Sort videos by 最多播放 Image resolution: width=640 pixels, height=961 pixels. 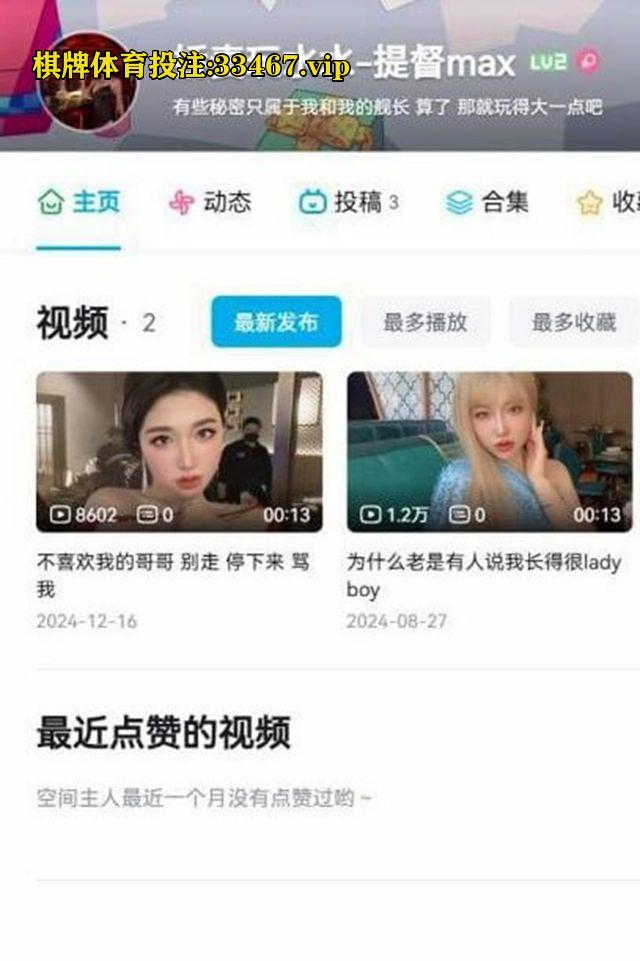pyautogui.click(x=425, y=322)
